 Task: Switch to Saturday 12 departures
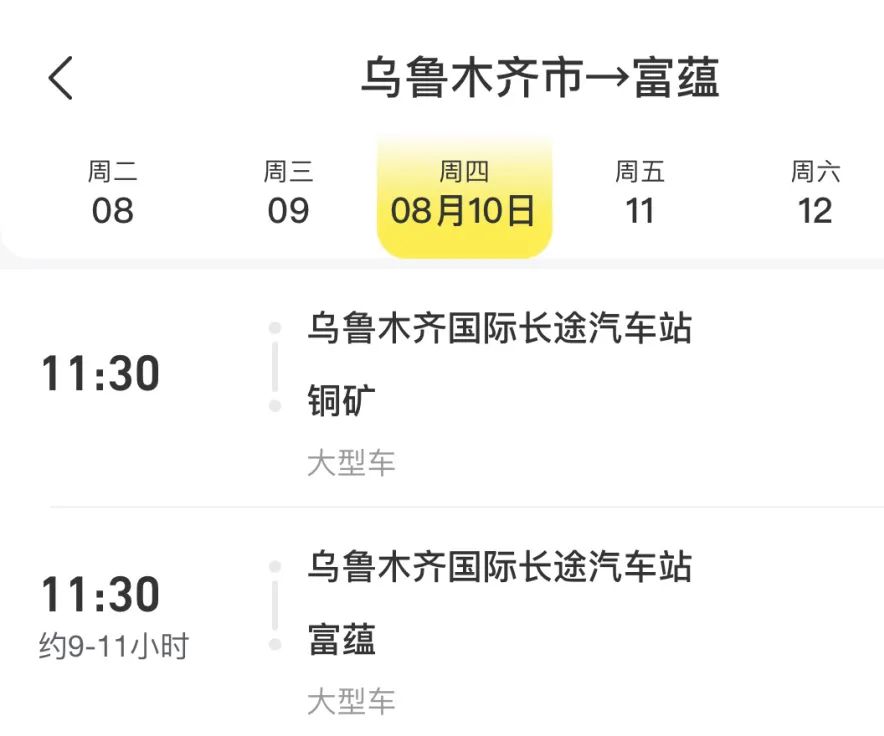click(815, 194)
